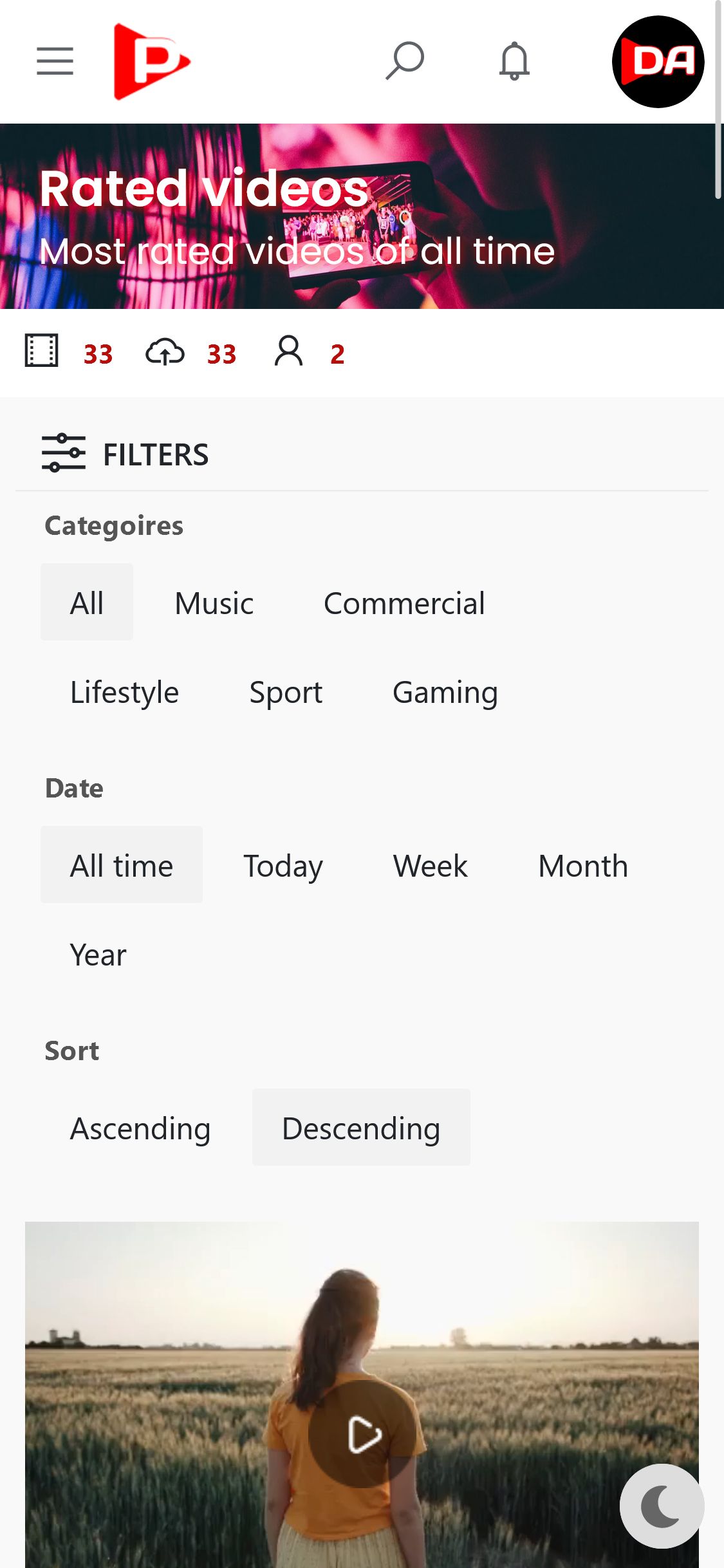Open the search icon
Image resolution: width=724 pixels, height=1568 pixels.
pyautogui.click(x=405, y=61)
